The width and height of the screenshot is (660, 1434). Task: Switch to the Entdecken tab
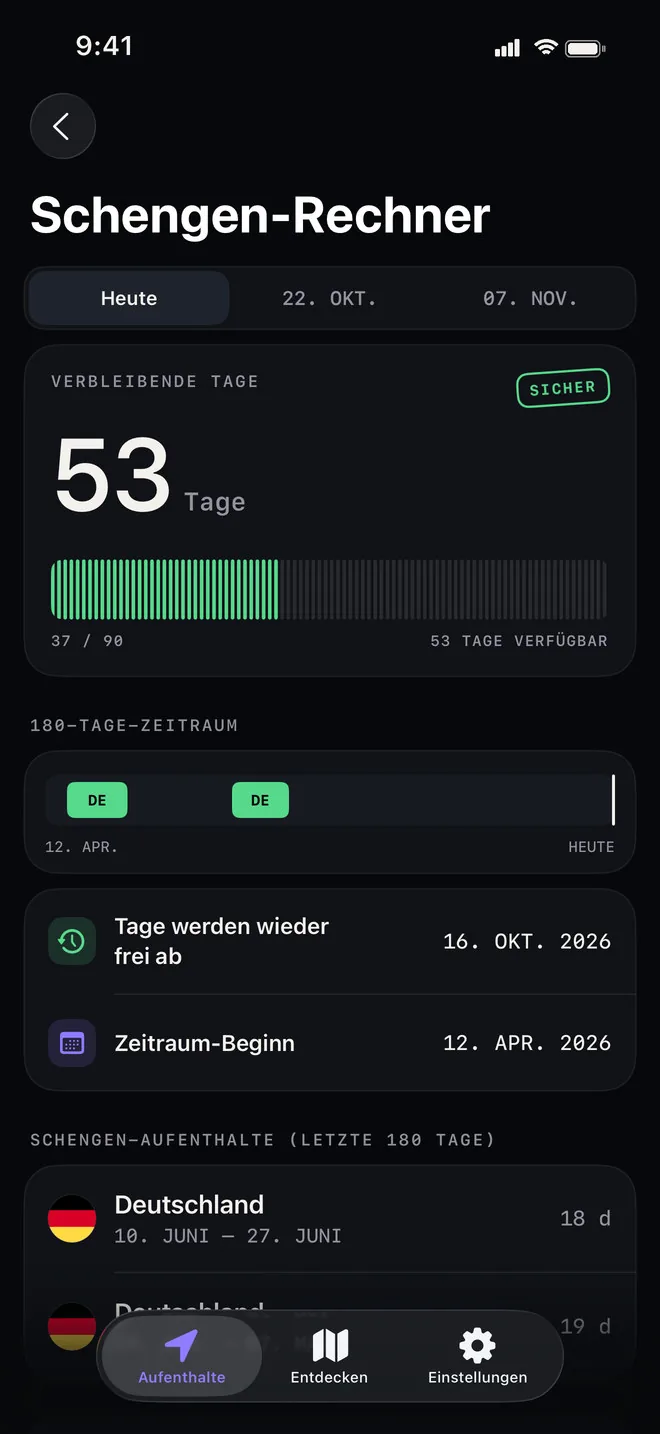coord(329,1357)
